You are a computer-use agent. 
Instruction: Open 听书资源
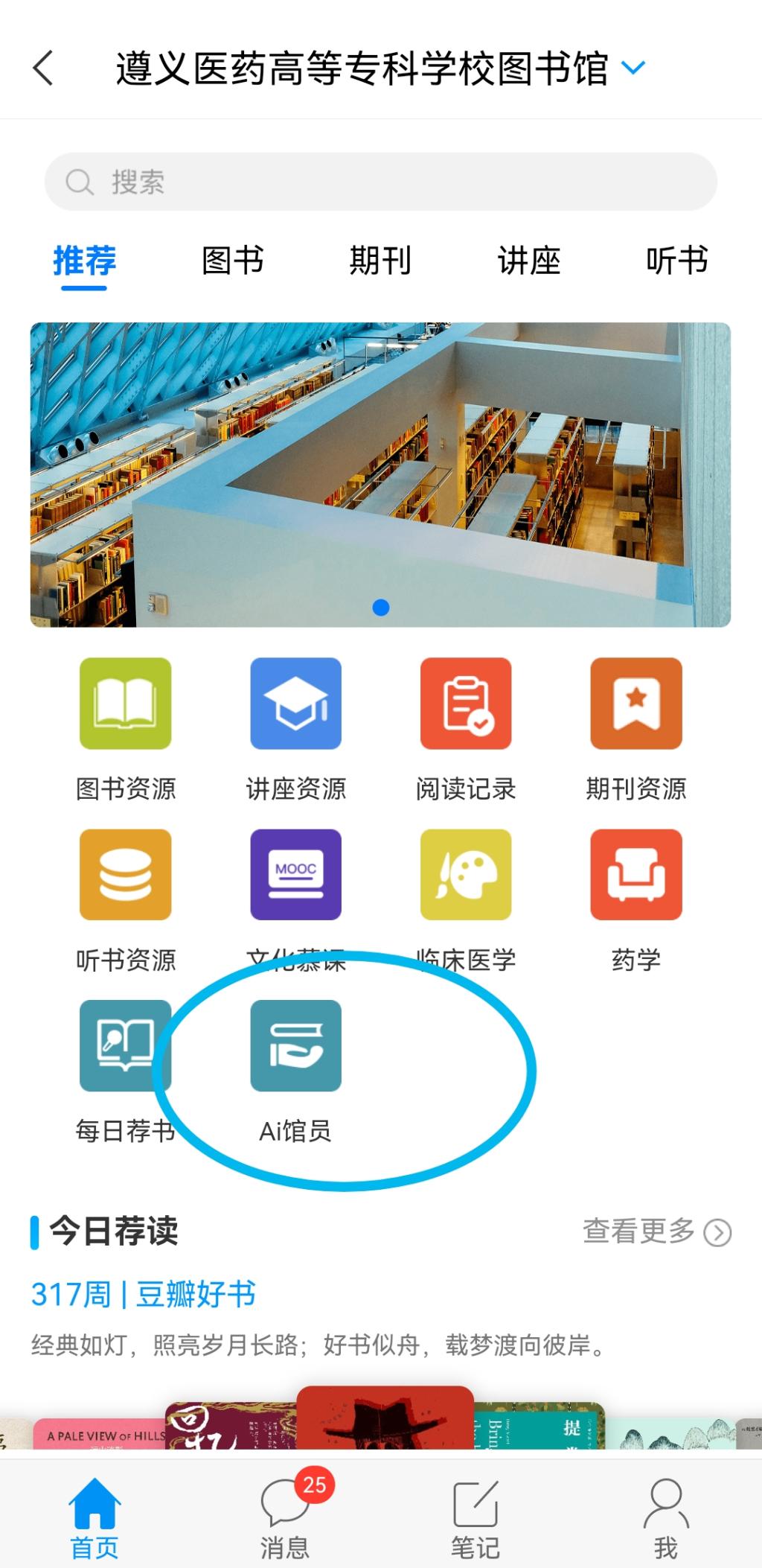(126, 875)
